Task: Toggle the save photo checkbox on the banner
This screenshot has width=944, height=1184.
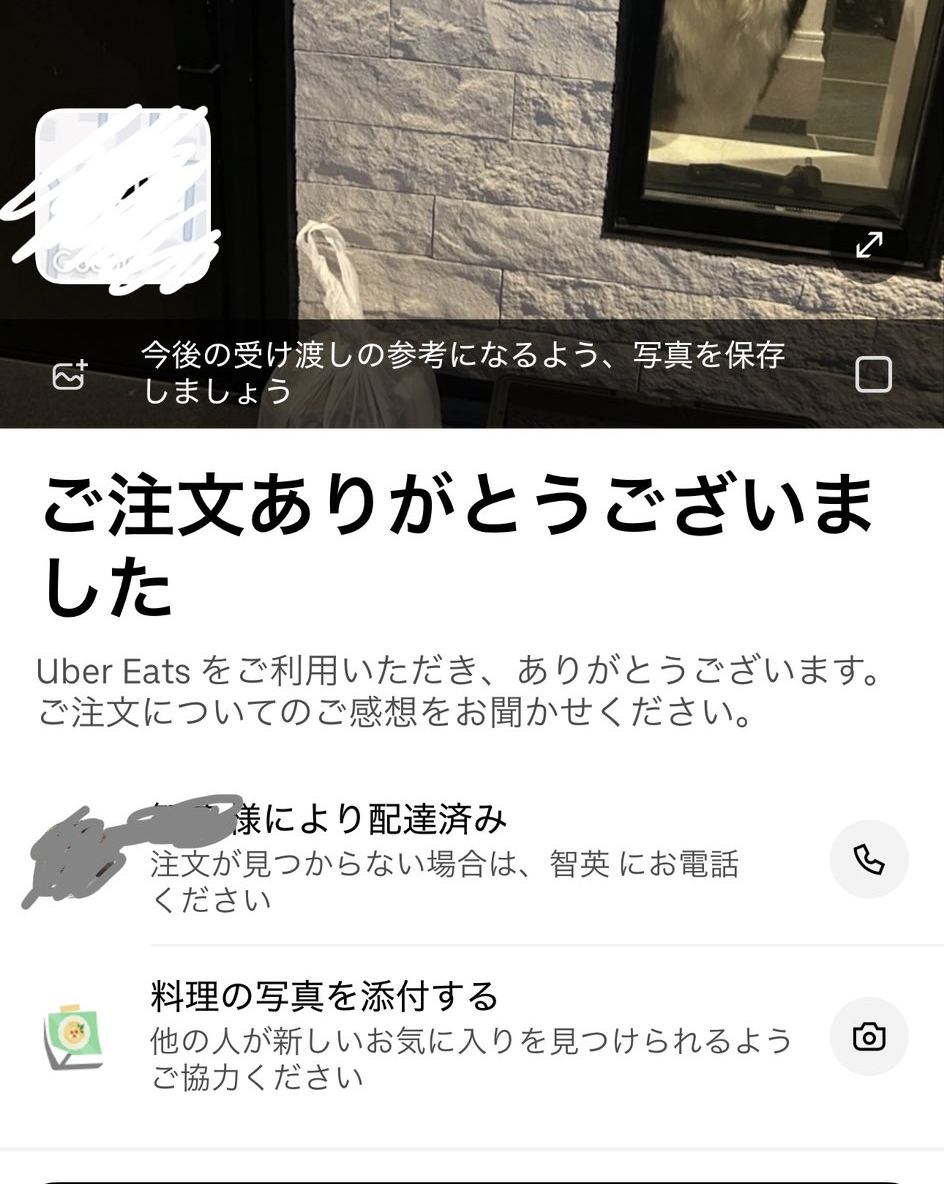Action: [x=875, y=373]
